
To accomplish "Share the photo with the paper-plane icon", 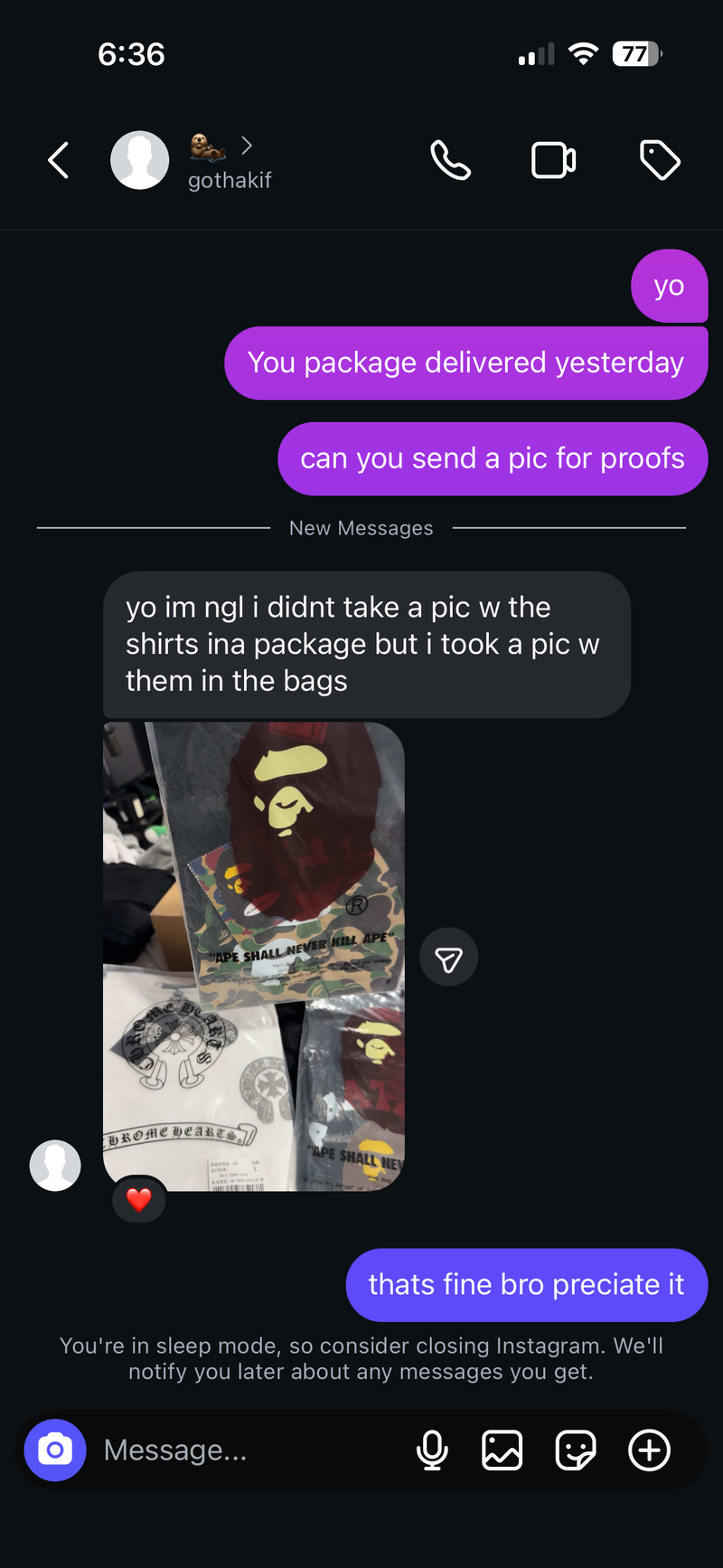I will pos(448,958).
